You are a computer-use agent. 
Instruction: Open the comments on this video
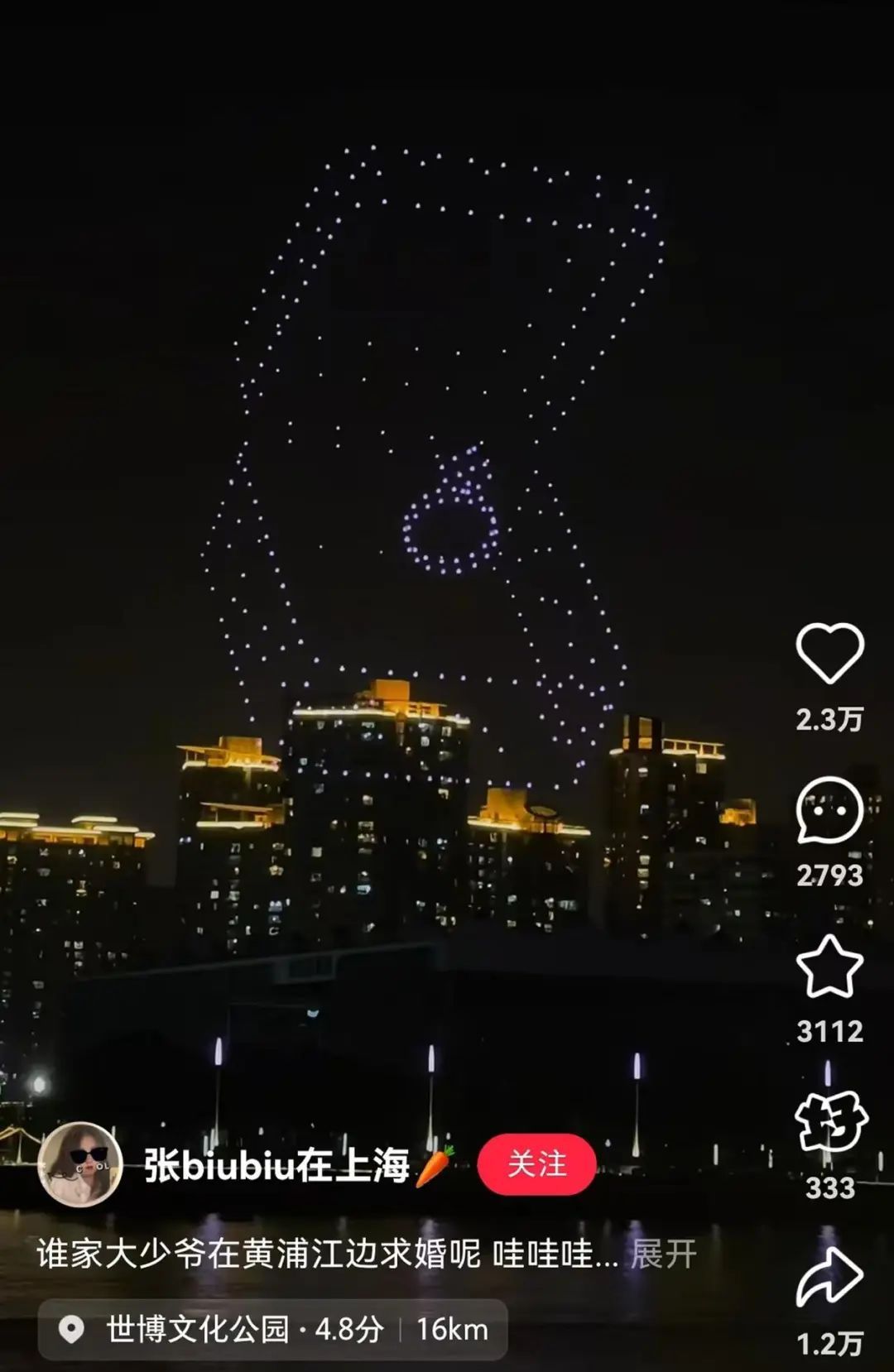coord(829,811)
